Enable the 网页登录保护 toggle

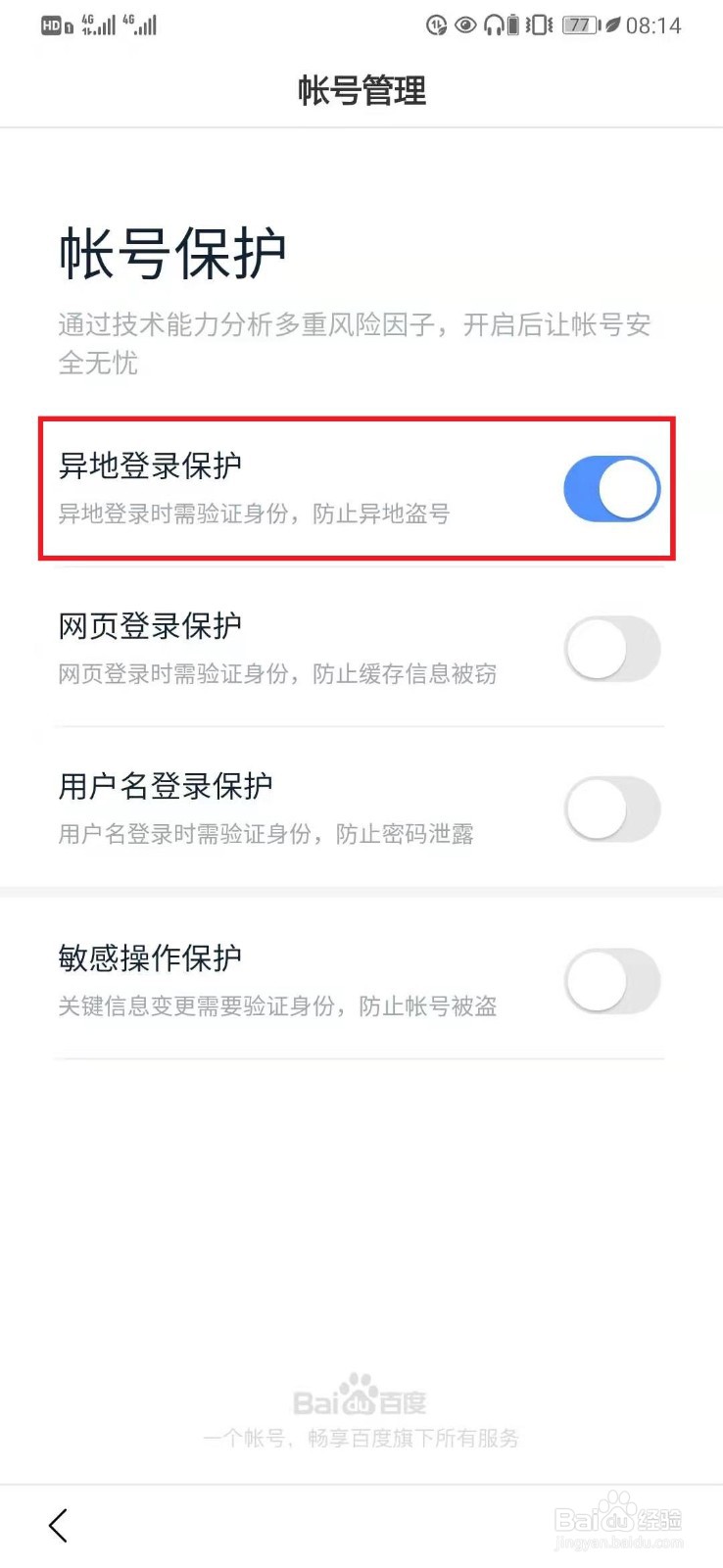pyautogui.click(x=611, y=649)
